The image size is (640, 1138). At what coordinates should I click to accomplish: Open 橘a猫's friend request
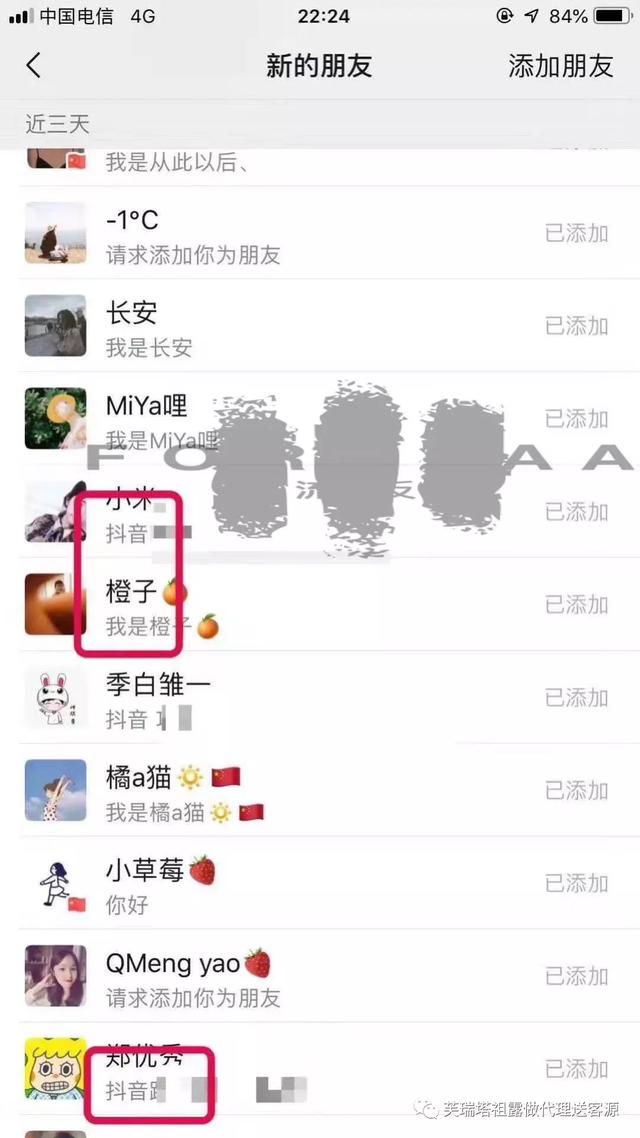point(300,791)
